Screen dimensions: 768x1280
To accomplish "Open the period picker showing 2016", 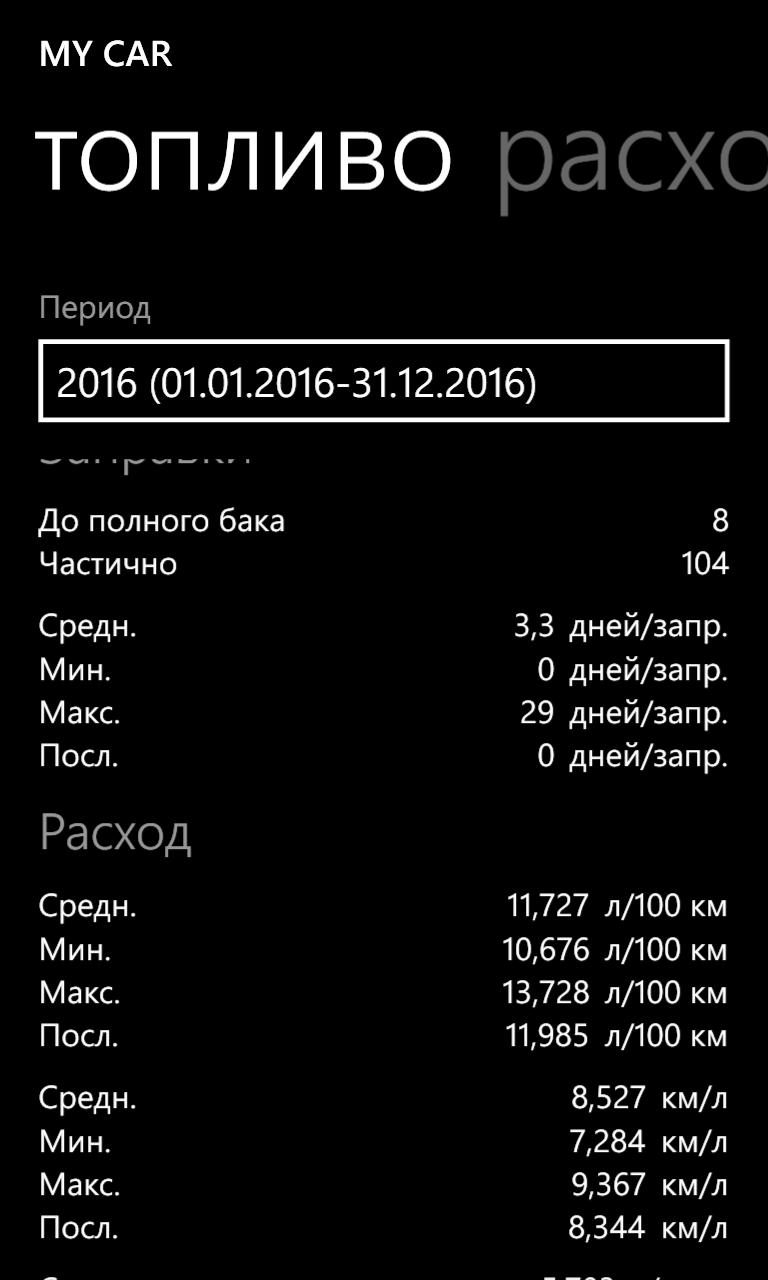I will click(384, 381).
